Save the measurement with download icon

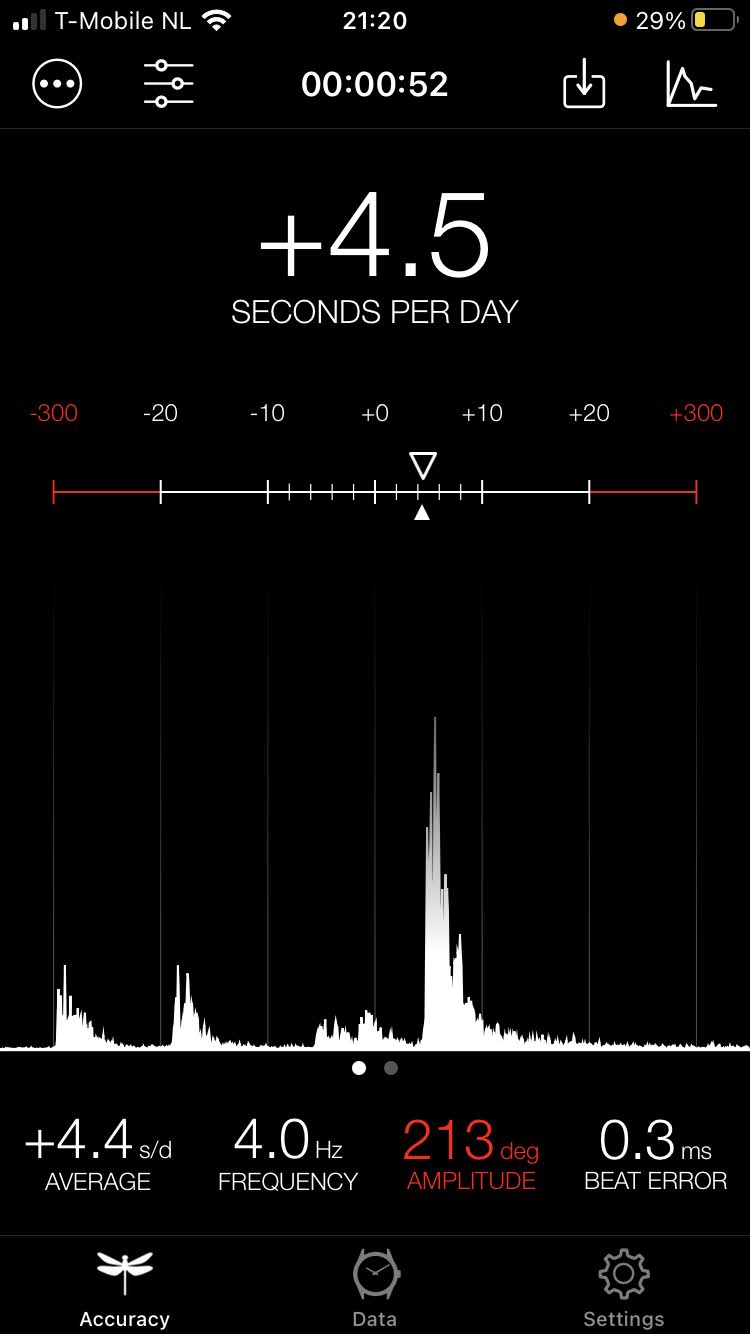tap(584, 85)
